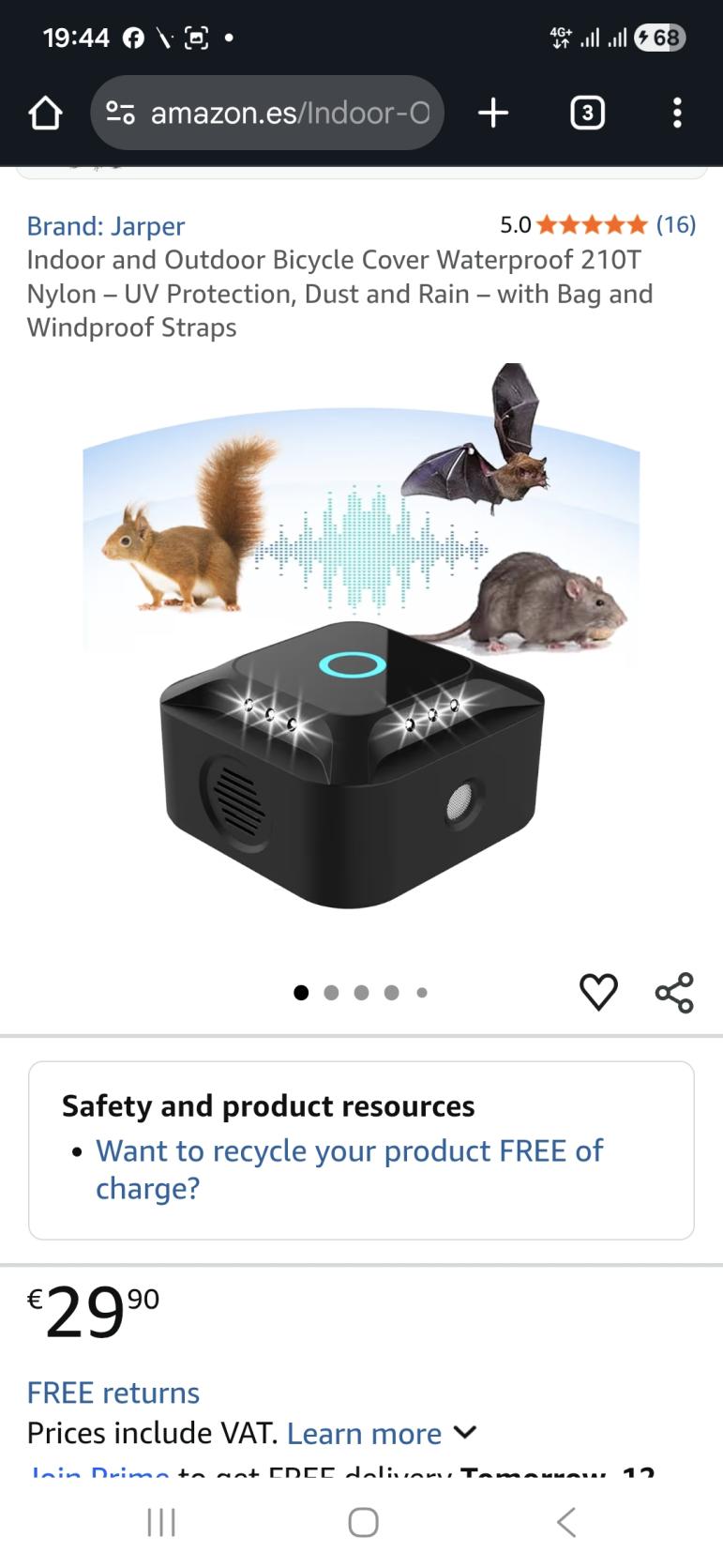Visit the Brand: Jarper store link
This screenshot has height=1568, width=723.
pyautogui.click(x=106, y=226)
